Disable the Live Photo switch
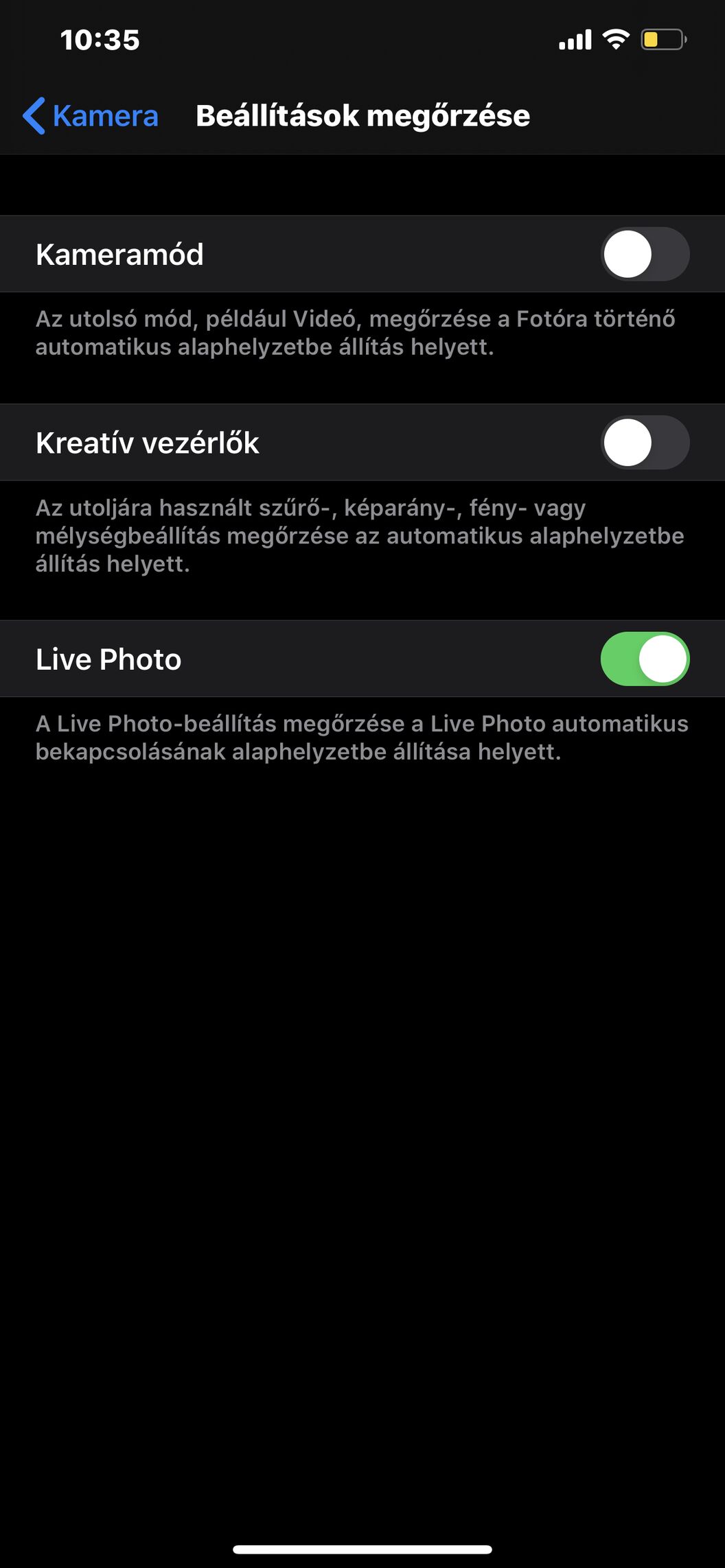The width and height of the screenshot is (725, 1568). point(645,659)
